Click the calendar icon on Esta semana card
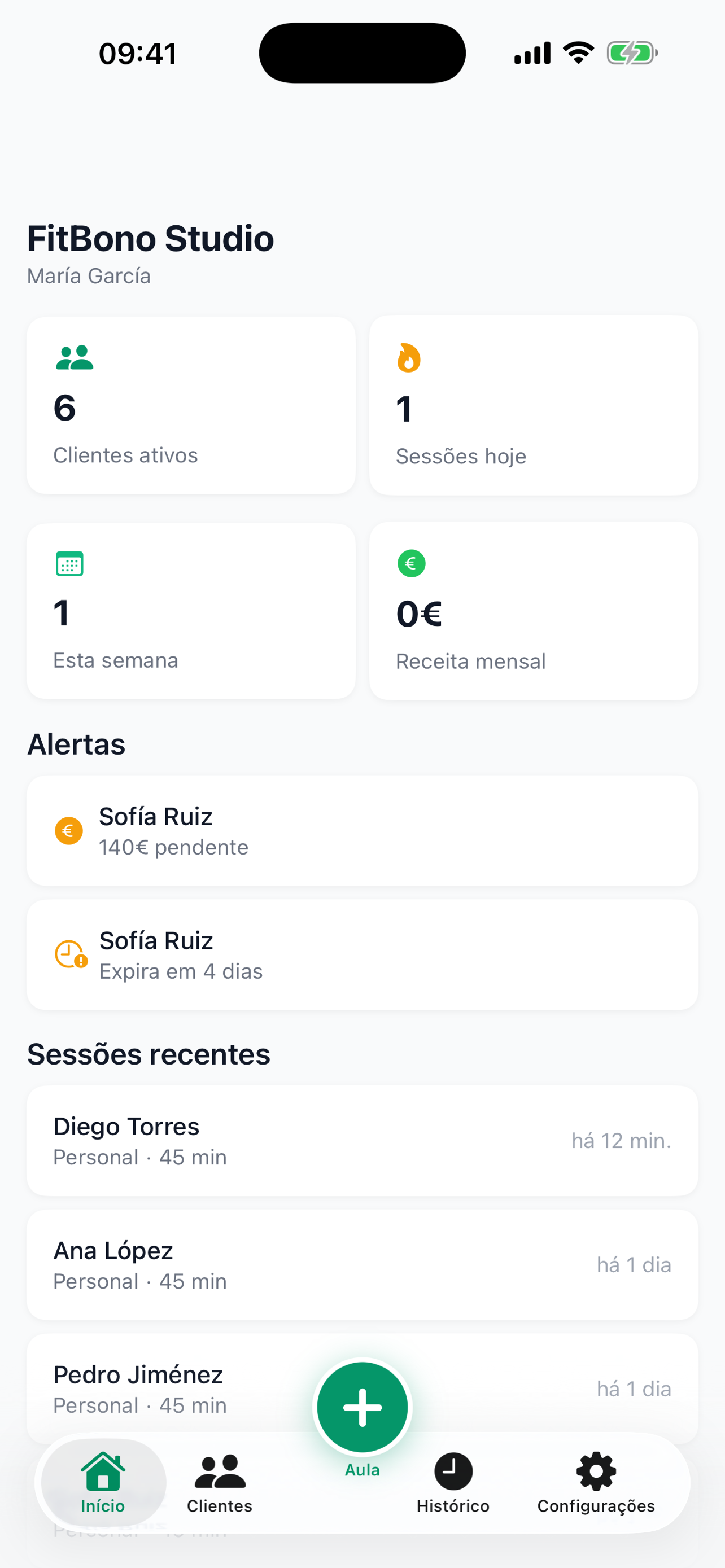This screenshot has width=725, height=1568. [x=69, y=564]
